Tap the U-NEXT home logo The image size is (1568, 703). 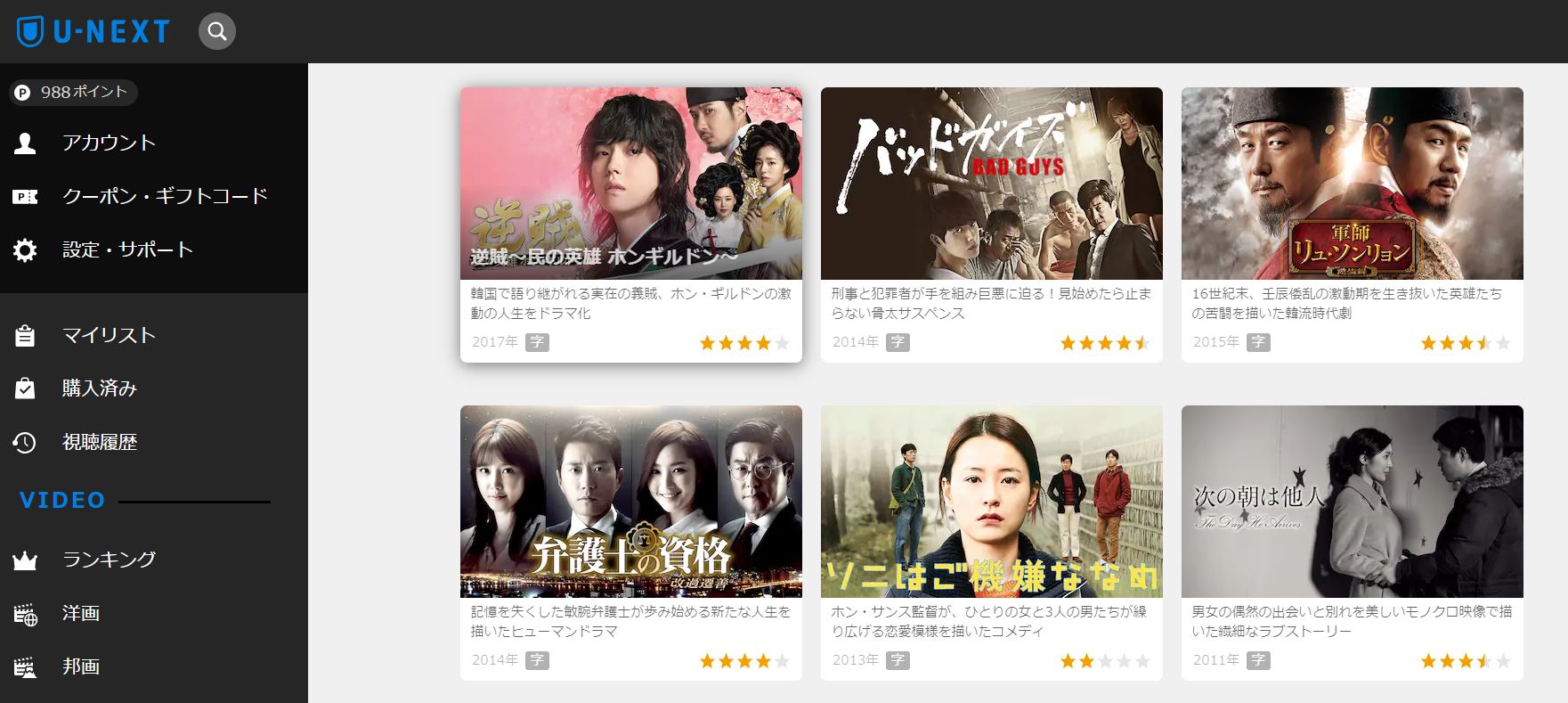[x=93, y=32]
